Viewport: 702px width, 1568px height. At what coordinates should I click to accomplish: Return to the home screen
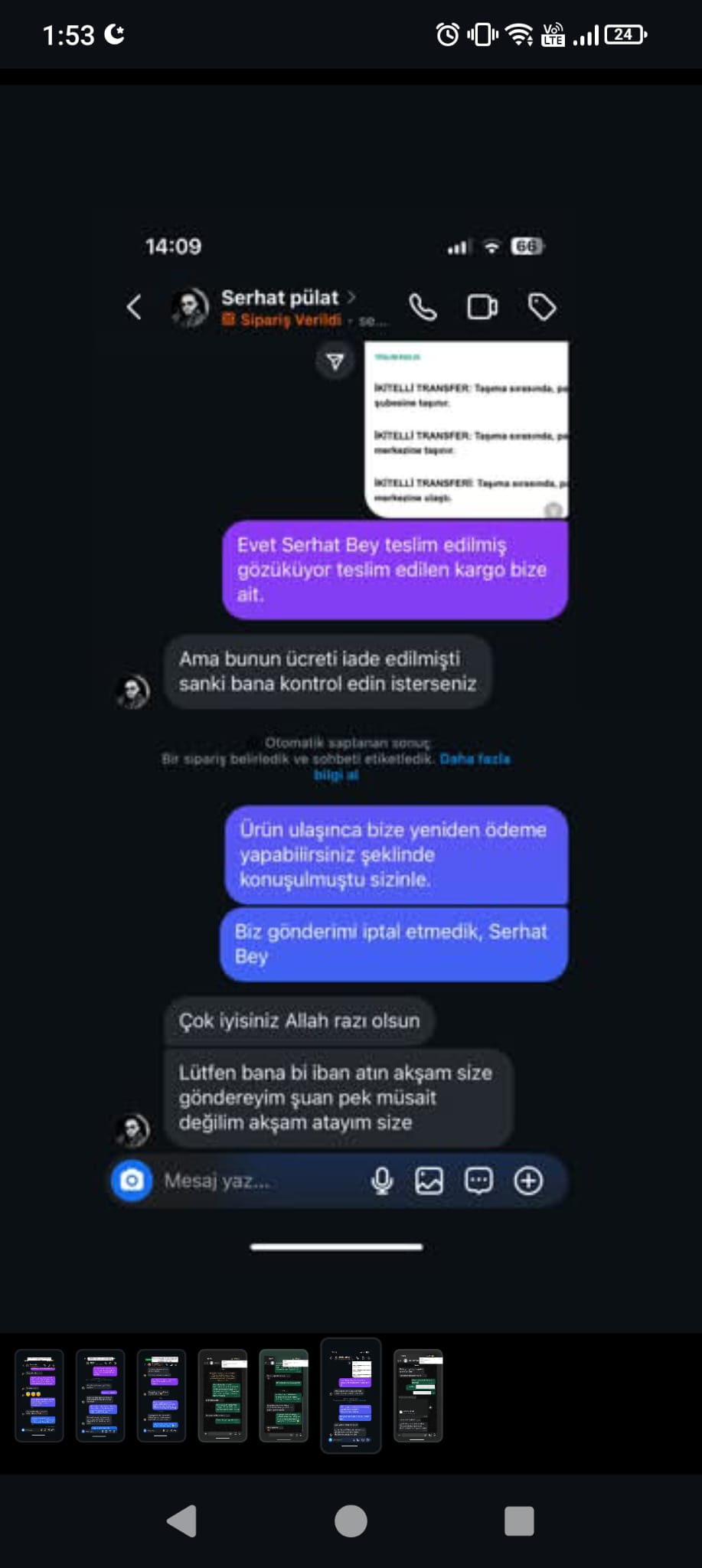pyautogui.click(x=351, y=1521)
